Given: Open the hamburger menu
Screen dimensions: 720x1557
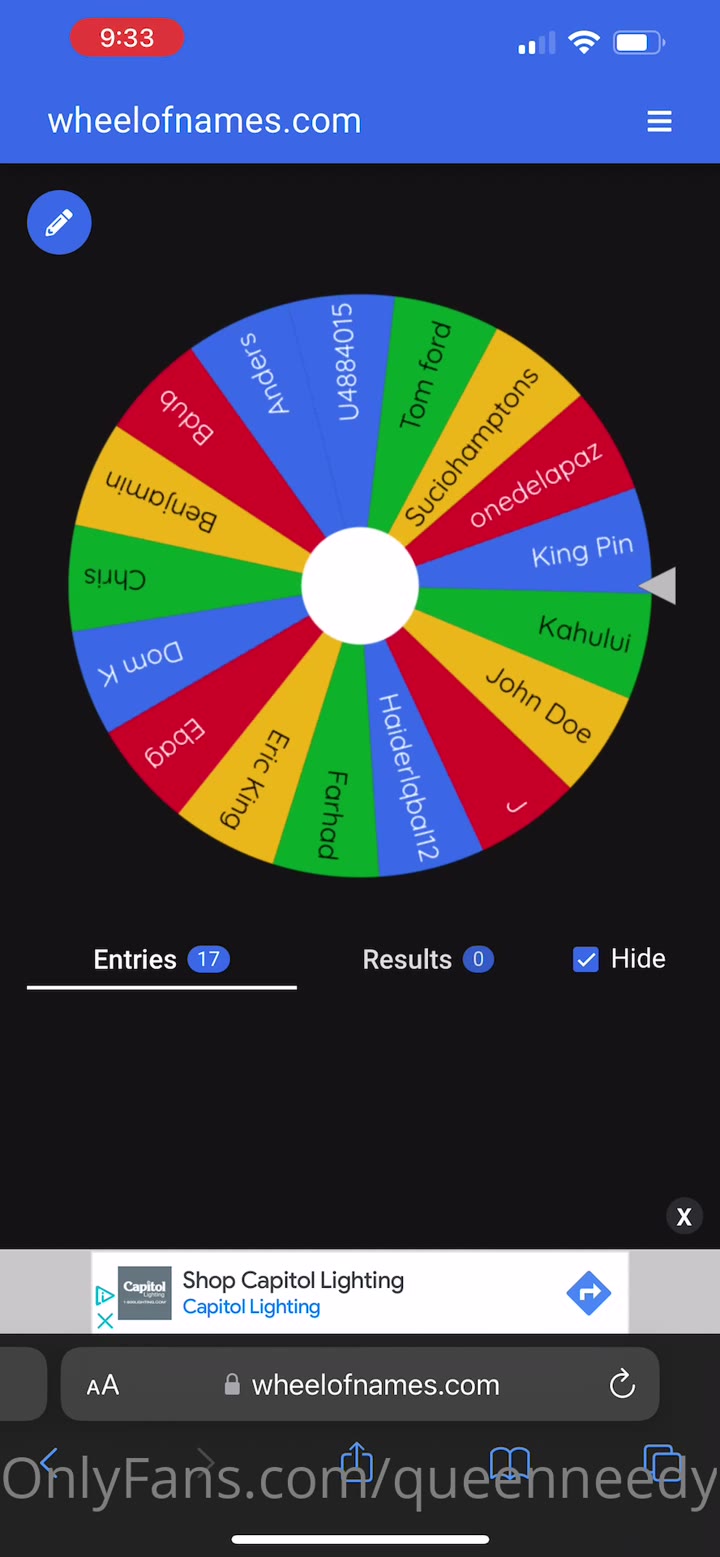Looking at the screenshot, I should click(x=659, y=121).
